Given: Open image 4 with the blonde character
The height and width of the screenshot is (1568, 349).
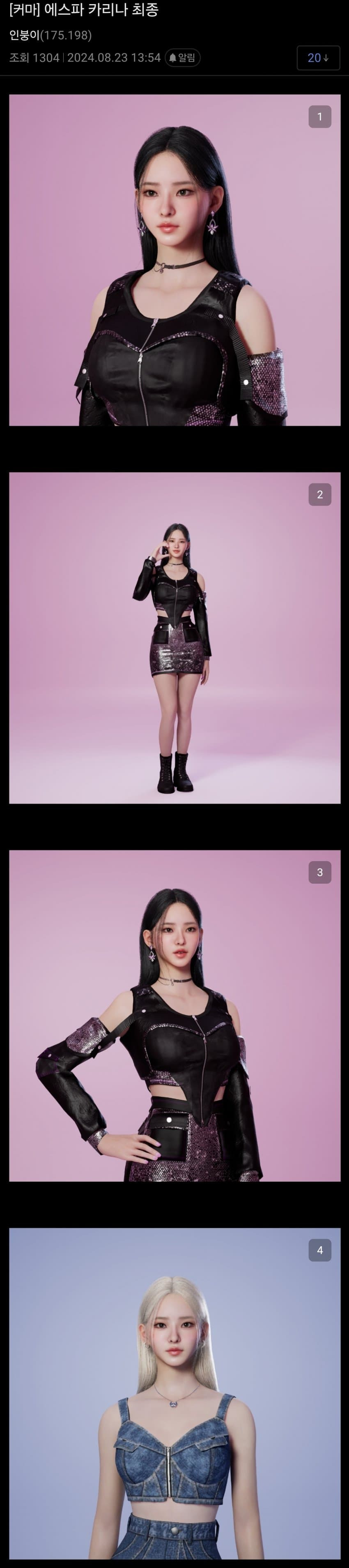Looking at the screenshot, I should 174,1394.
